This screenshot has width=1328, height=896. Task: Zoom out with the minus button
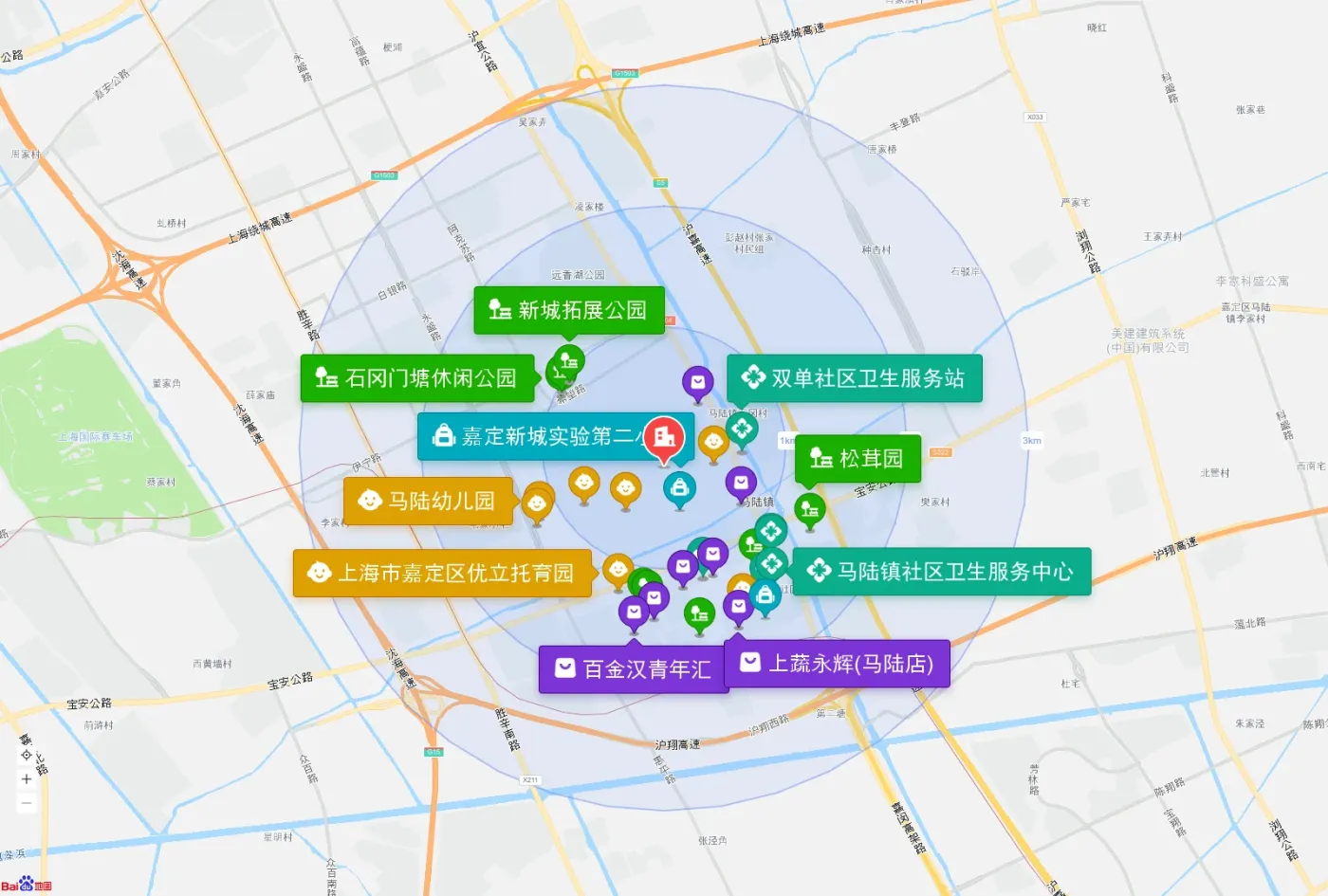point(27,803)
